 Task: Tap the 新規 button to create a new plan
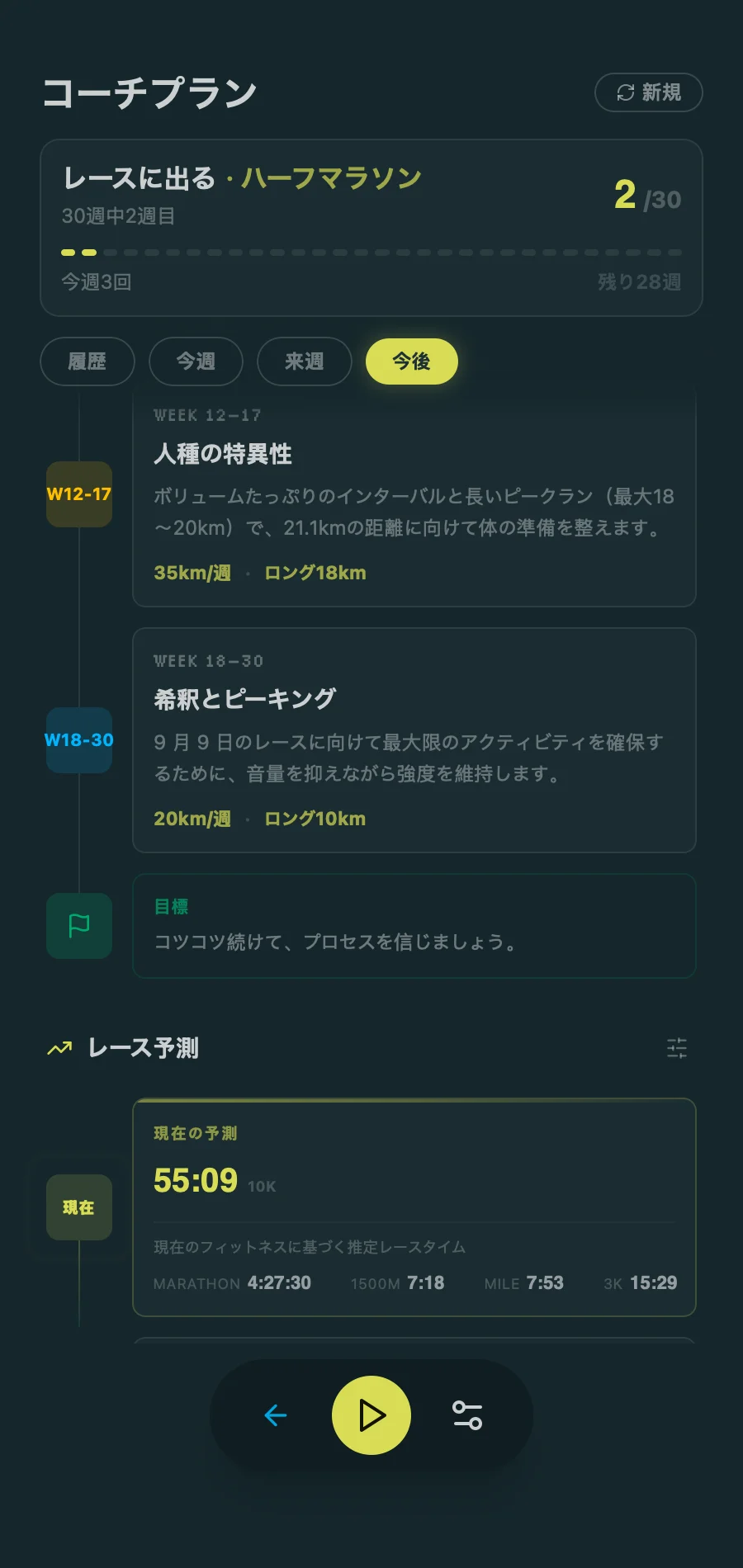648,92
